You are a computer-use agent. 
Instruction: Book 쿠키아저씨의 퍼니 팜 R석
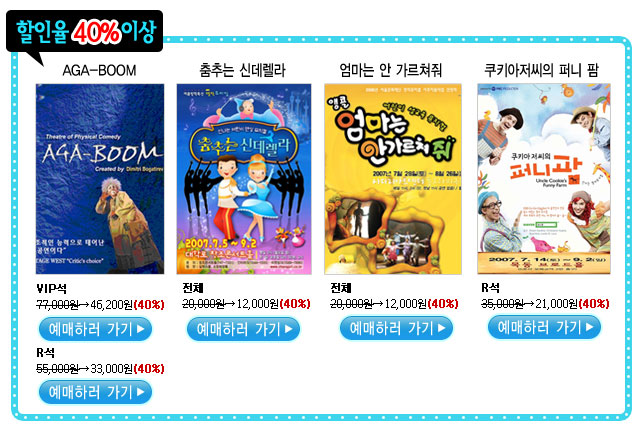544,327
